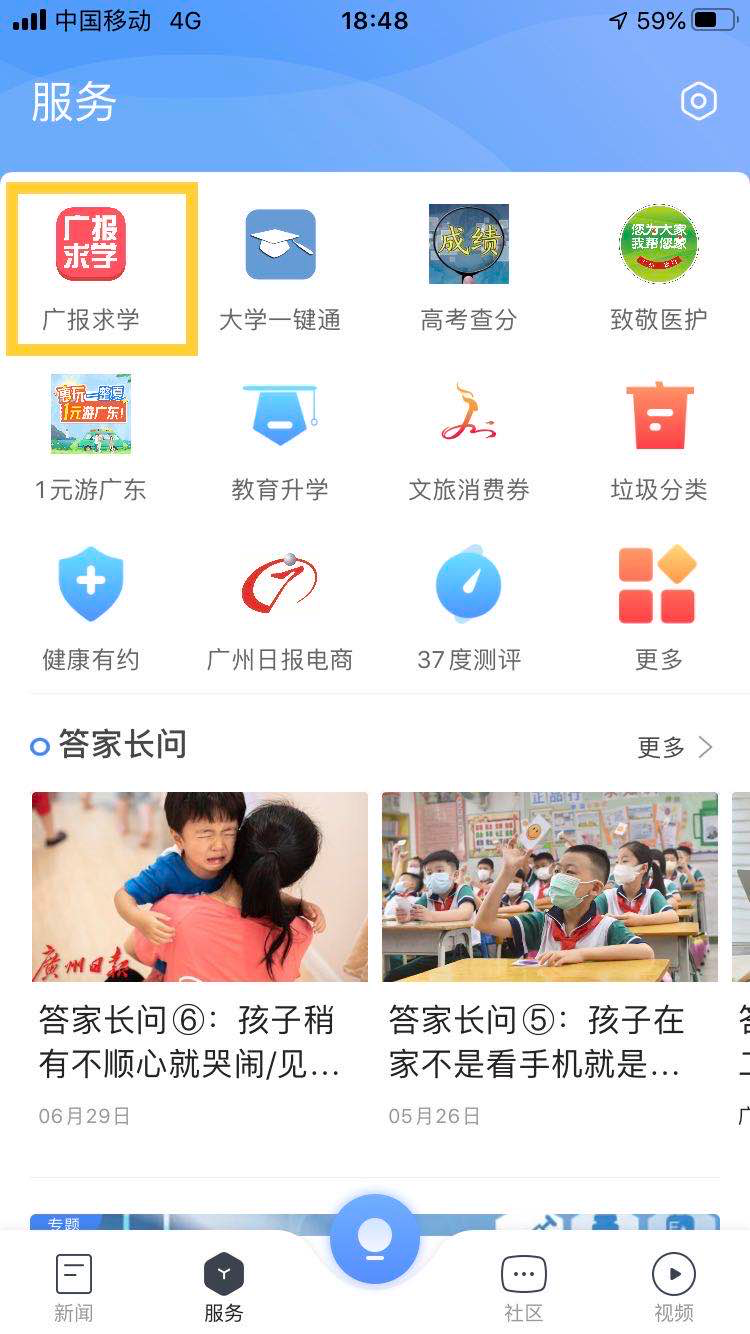This screenshot has width=750, height=1334.
Task: Open the settings hexagon icon
Action: pos(698,101)
